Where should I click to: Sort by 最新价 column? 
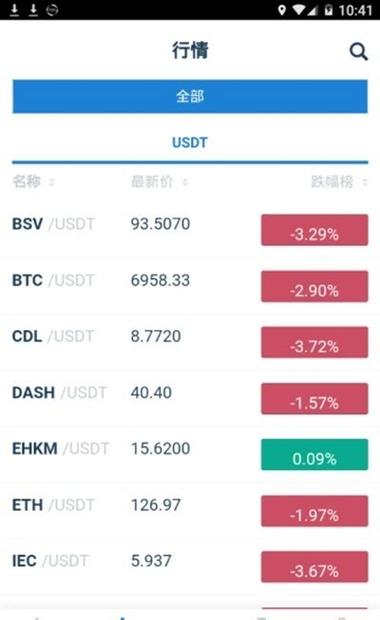coord(159,182)
